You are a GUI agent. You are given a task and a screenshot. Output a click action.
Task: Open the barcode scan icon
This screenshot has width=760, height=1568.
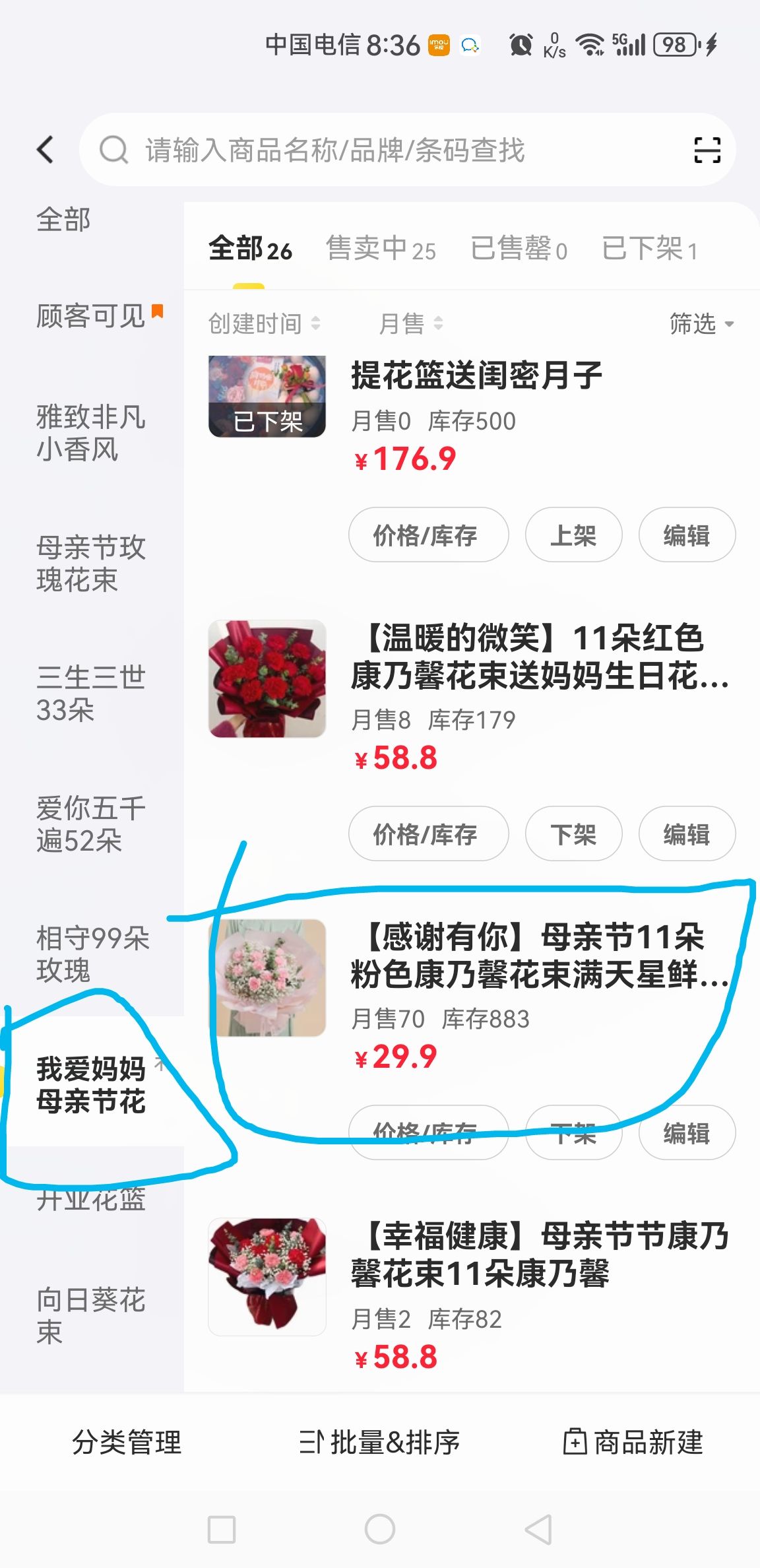point(707,150)
